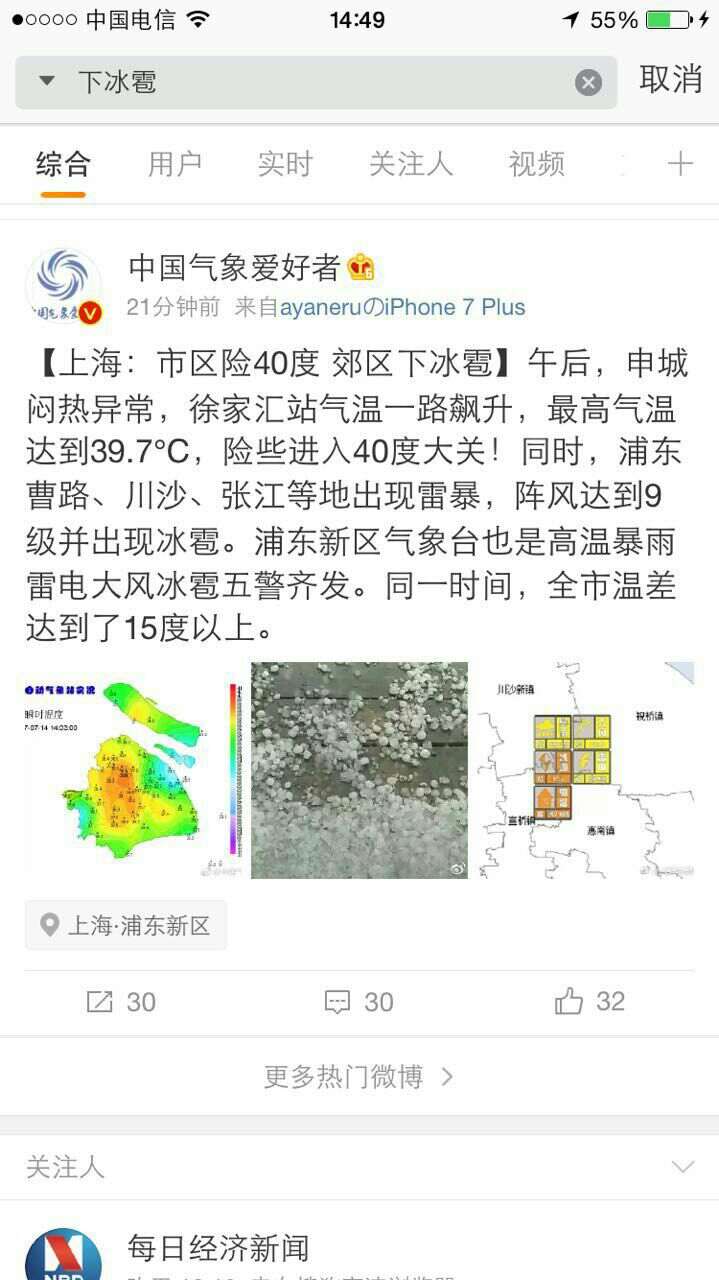Screen dimensions: 719x1280
Task: Expand the 关注人 section chevron
Action: pyautogui.click(x=683, y=1167)
